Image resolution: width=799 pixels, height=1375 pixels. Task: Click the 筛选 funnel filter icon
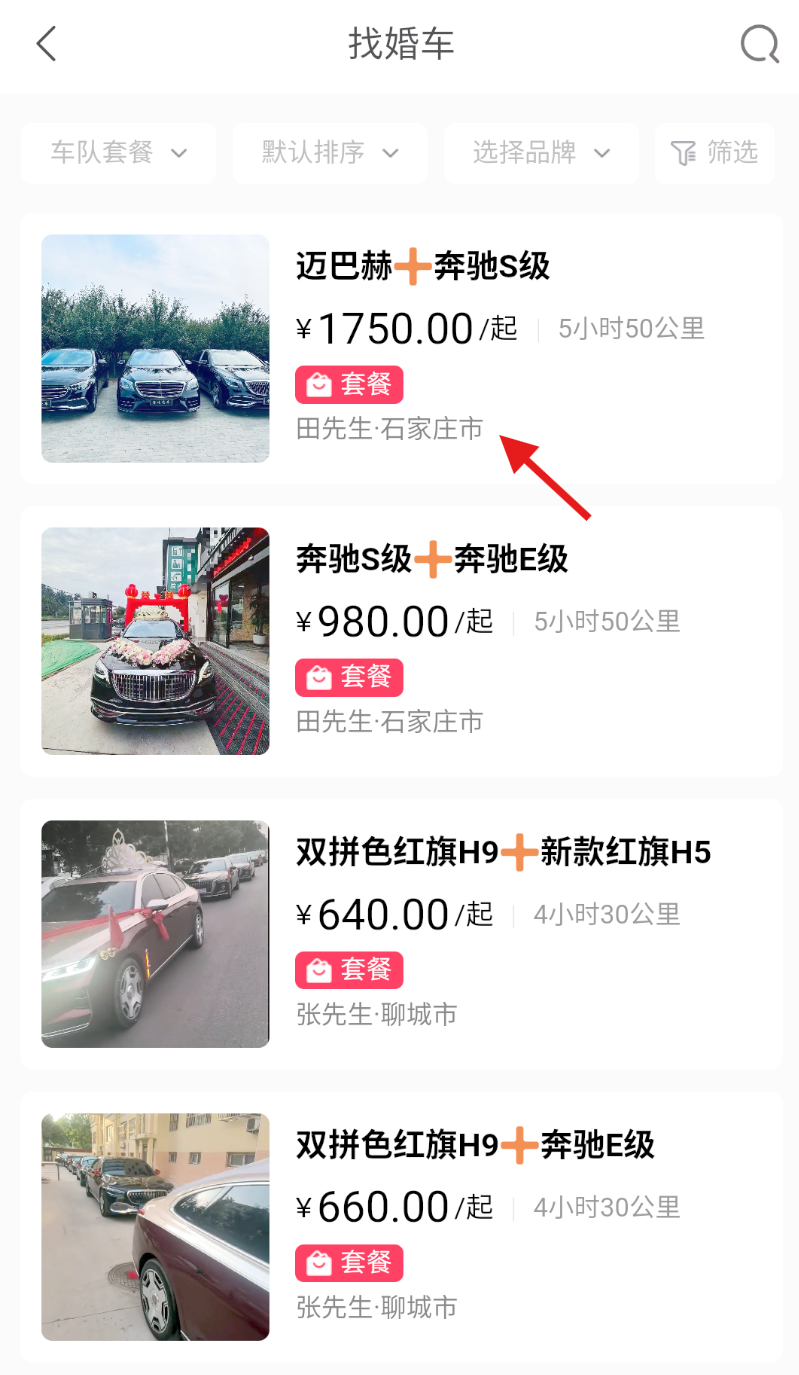[x=683, y=153]
